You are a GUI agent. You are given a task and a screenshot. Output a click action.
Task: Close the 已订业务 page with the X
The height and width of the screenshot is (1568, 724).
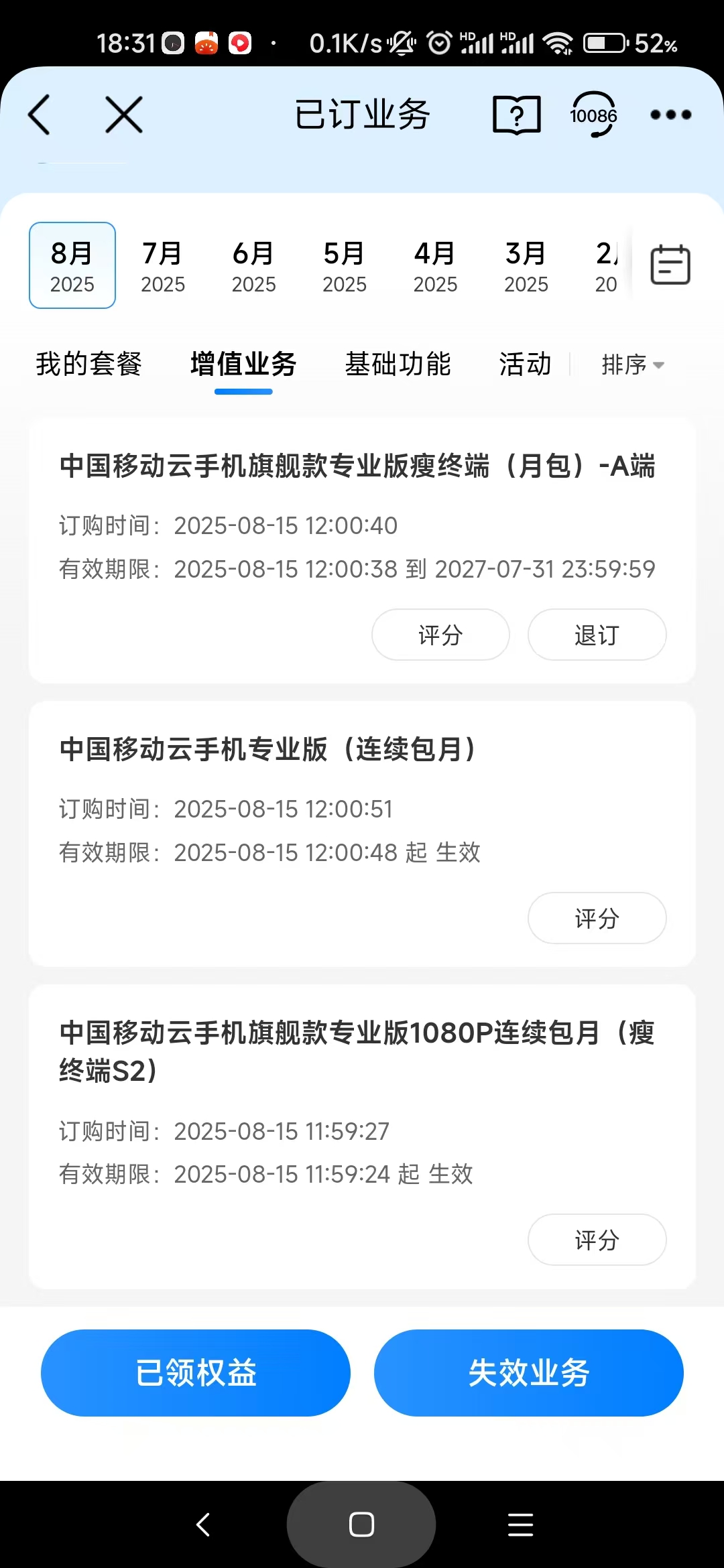(x=123, y=114)
